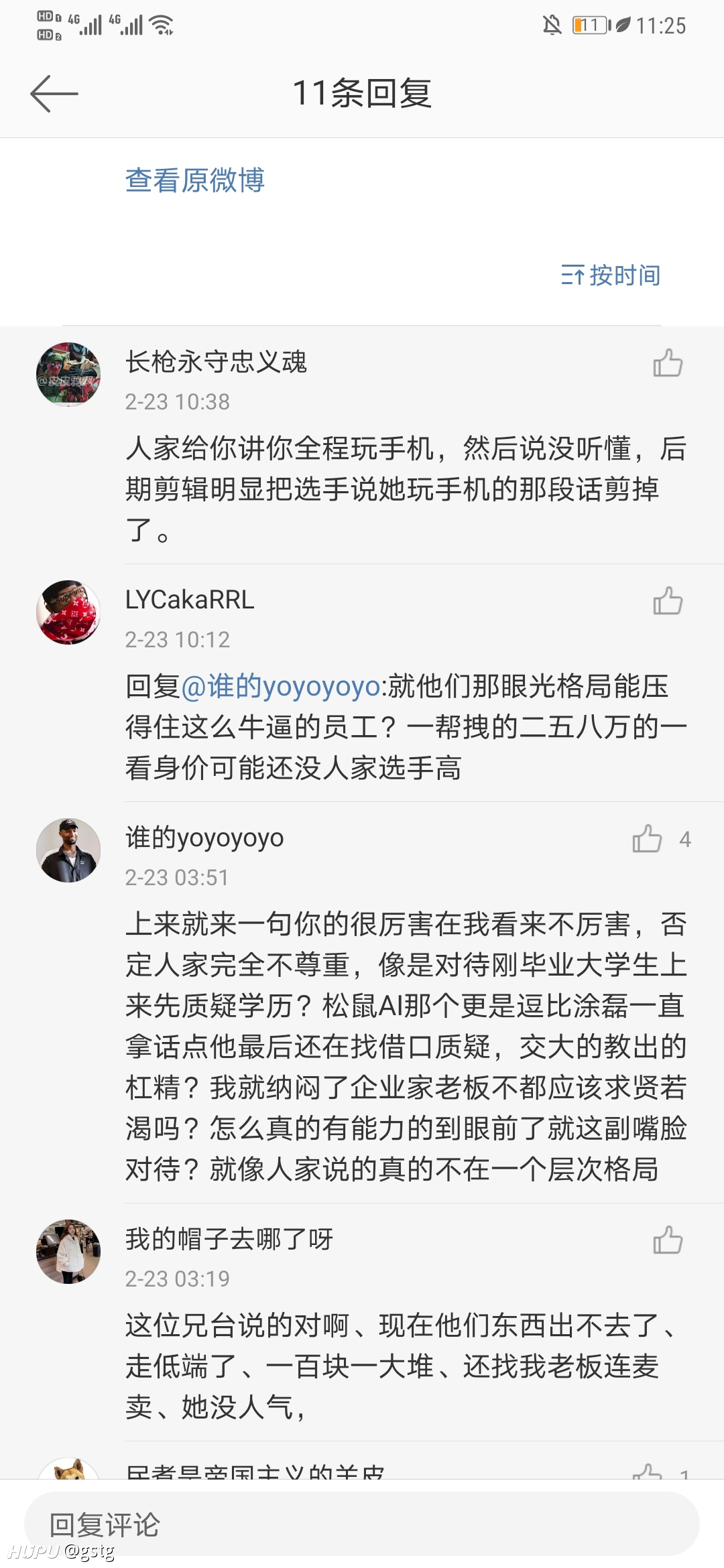Open 谁的yoyoyoyo's profile avatar
The image size is (724, 1568).
click(x=68, y=850)
